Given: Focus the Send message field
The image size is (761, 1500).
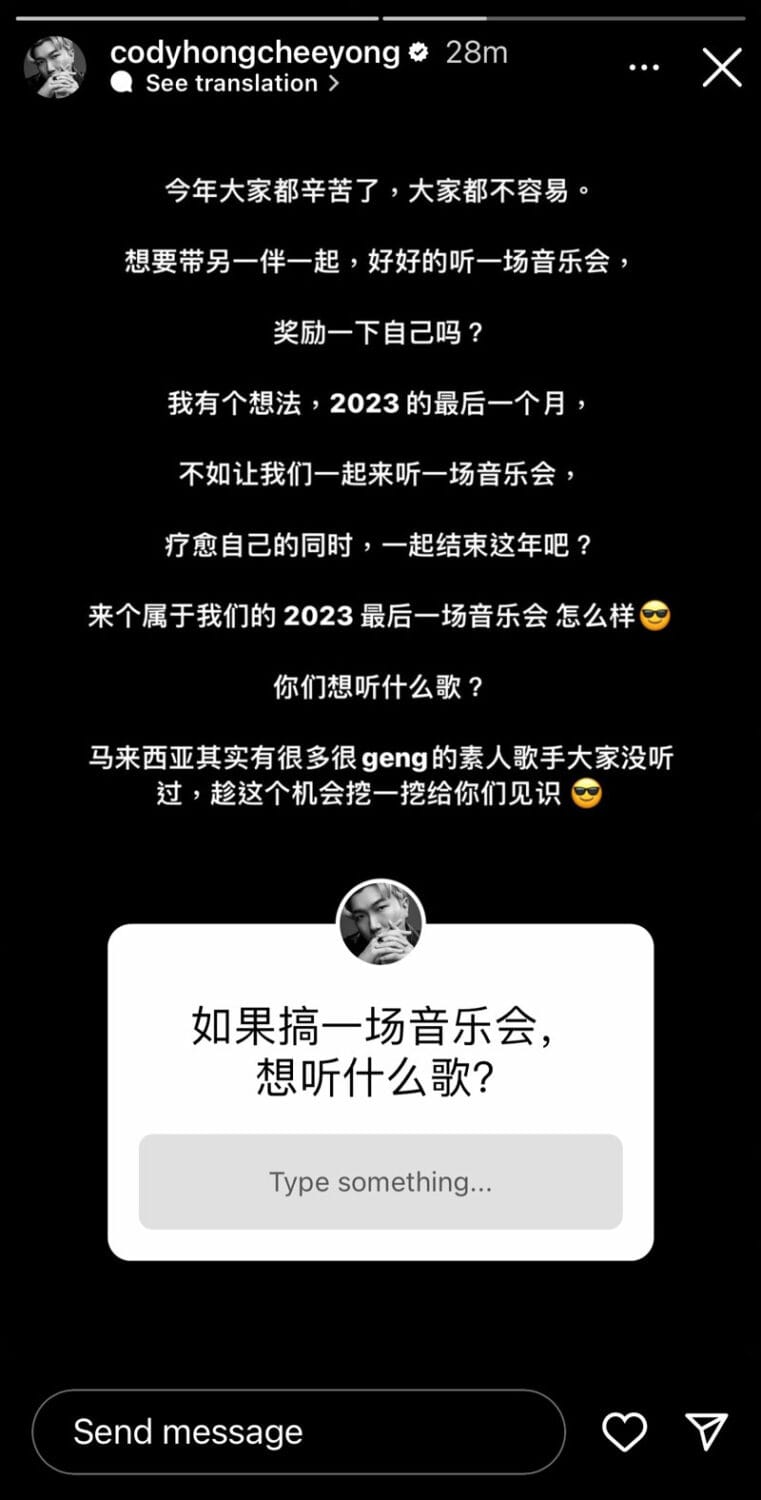Looking at the screenshot, I should click(298, 1432).
